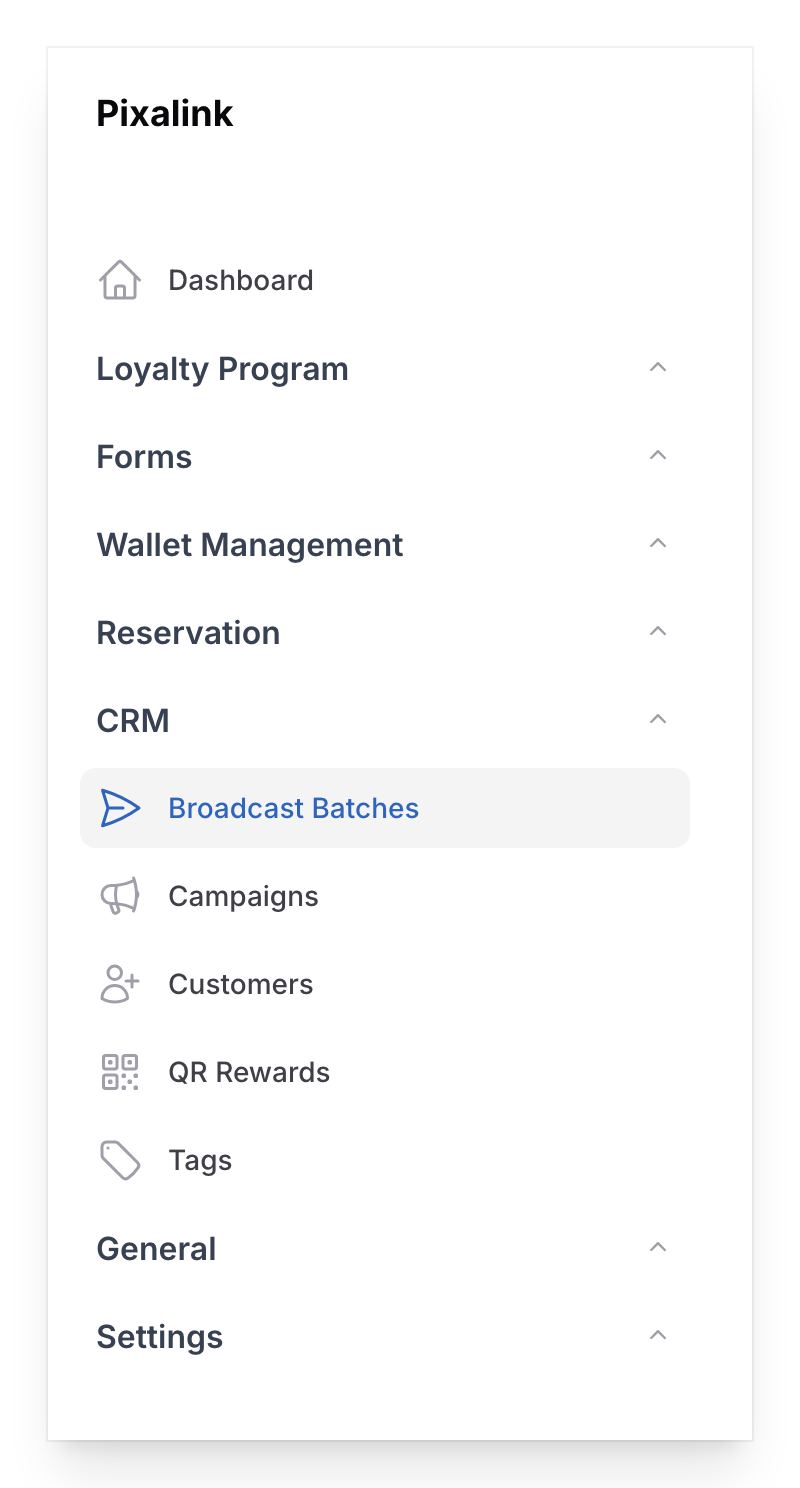The image size is (800, 1488).
Task: Navigate to the Dashboard page
Action: pos(240,280)
